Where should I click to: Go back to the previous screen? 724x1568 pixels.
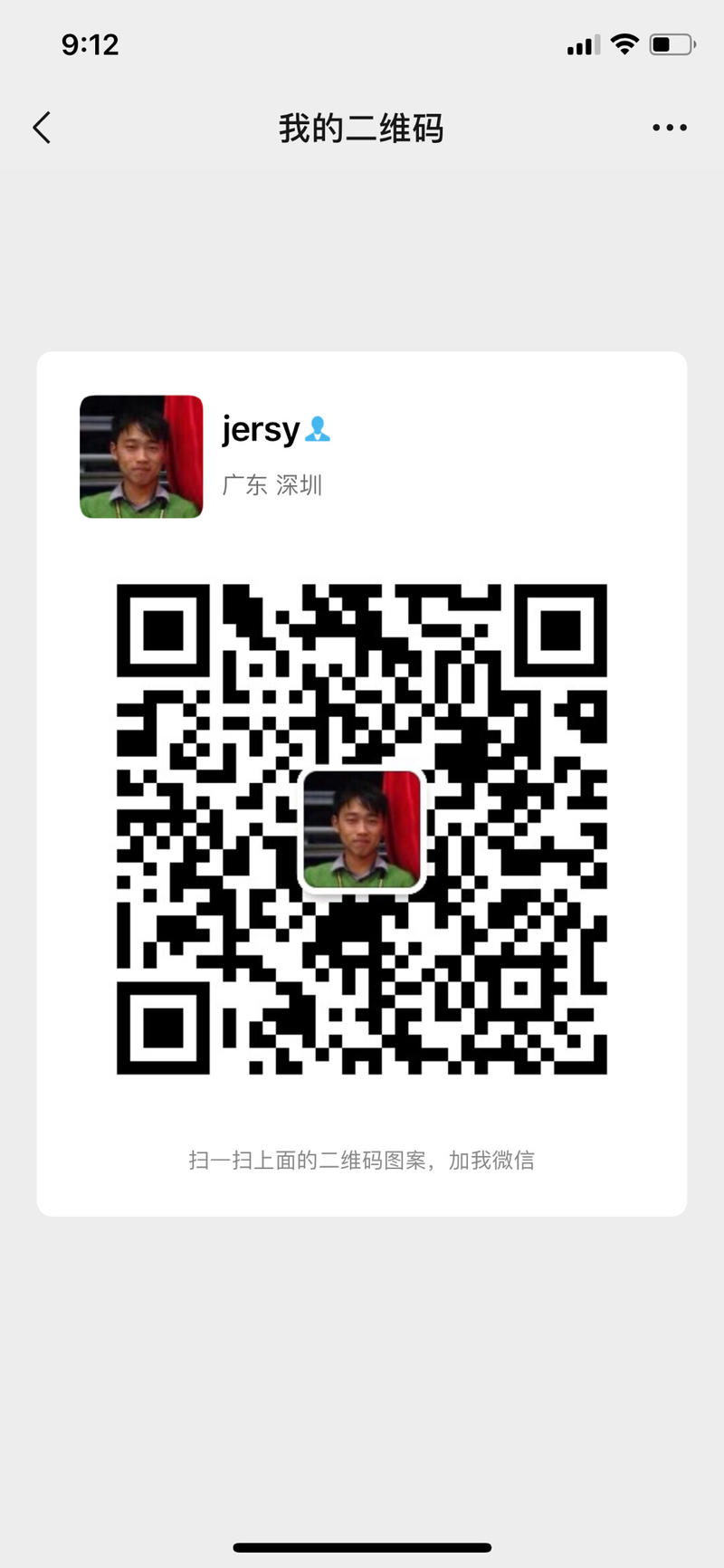coord(41,128)
